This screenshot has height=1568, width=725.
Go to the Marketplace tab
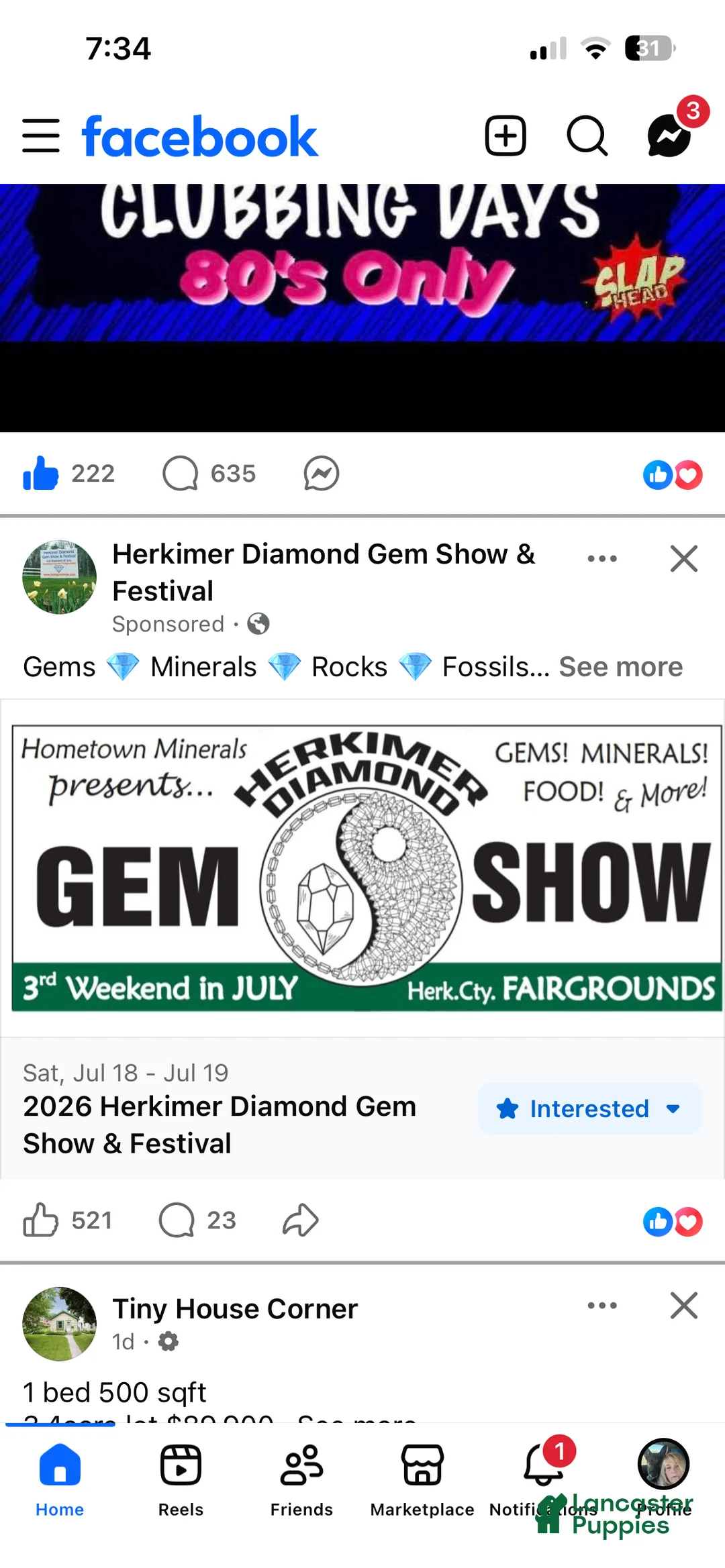422,1476
